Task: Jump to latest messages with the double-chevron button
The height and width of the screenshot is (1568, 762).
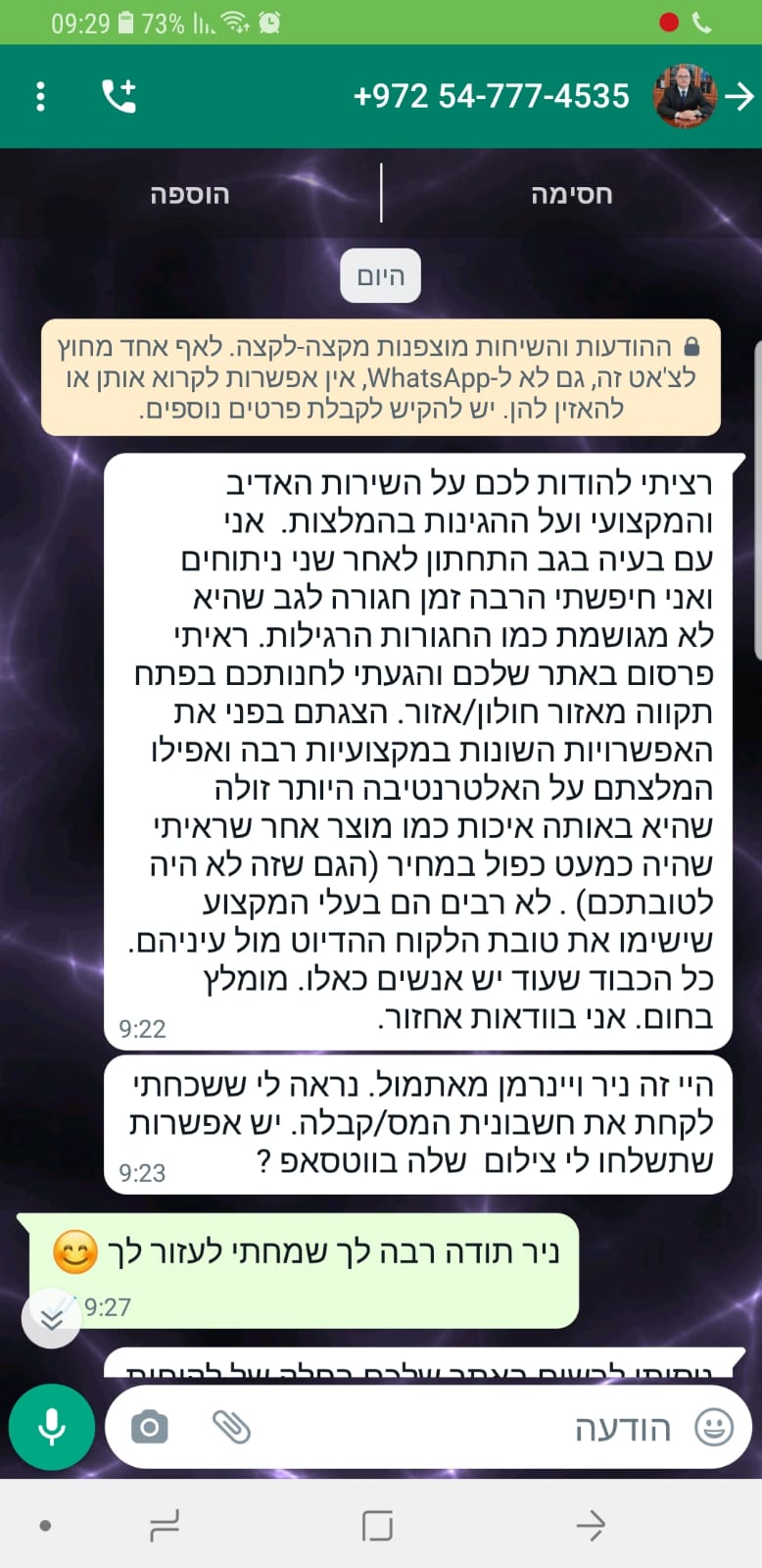Action: (x=51, y=1318)
